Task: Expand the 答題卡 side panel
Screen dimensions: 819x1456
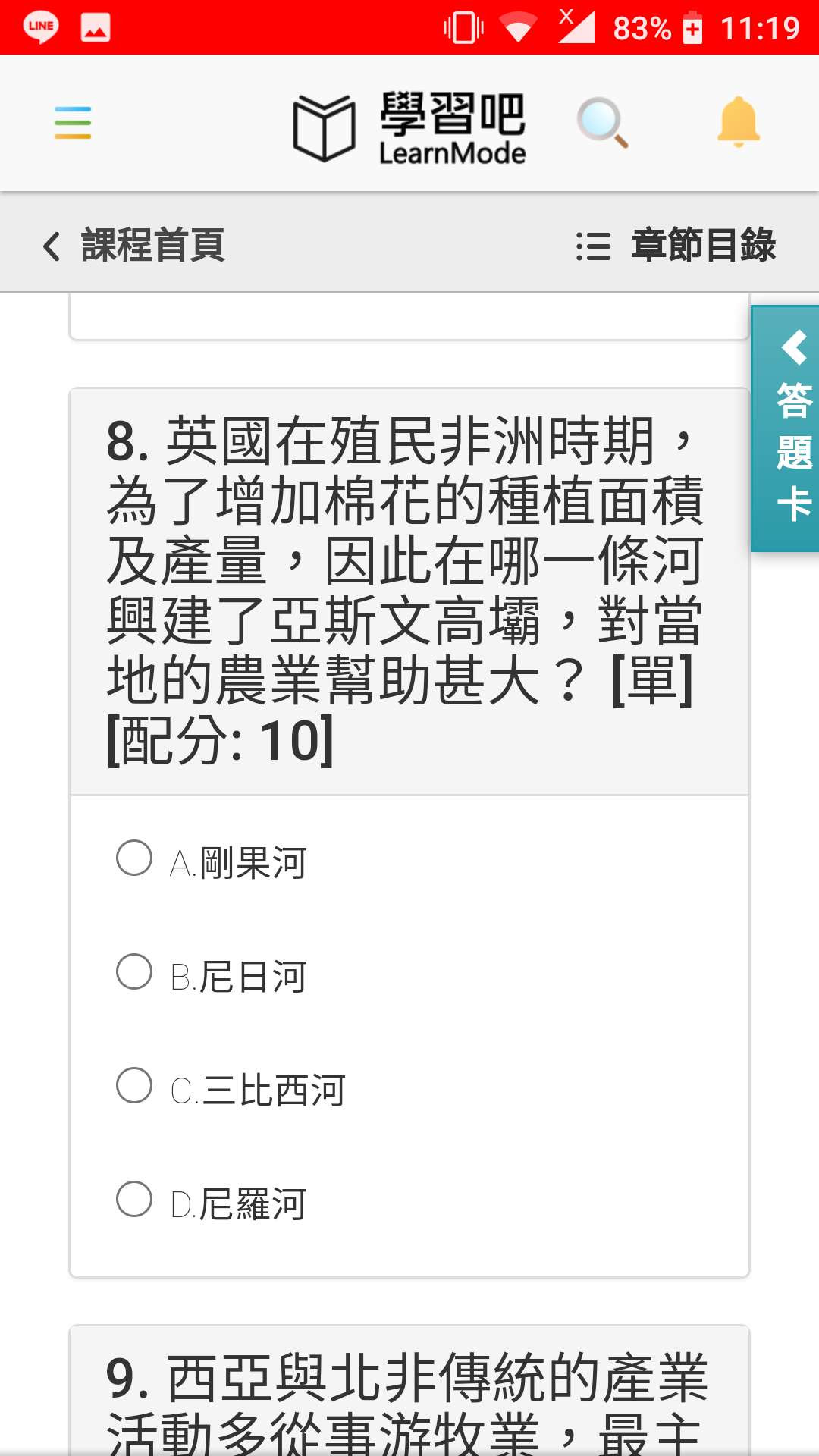Action: pos(786,428)
